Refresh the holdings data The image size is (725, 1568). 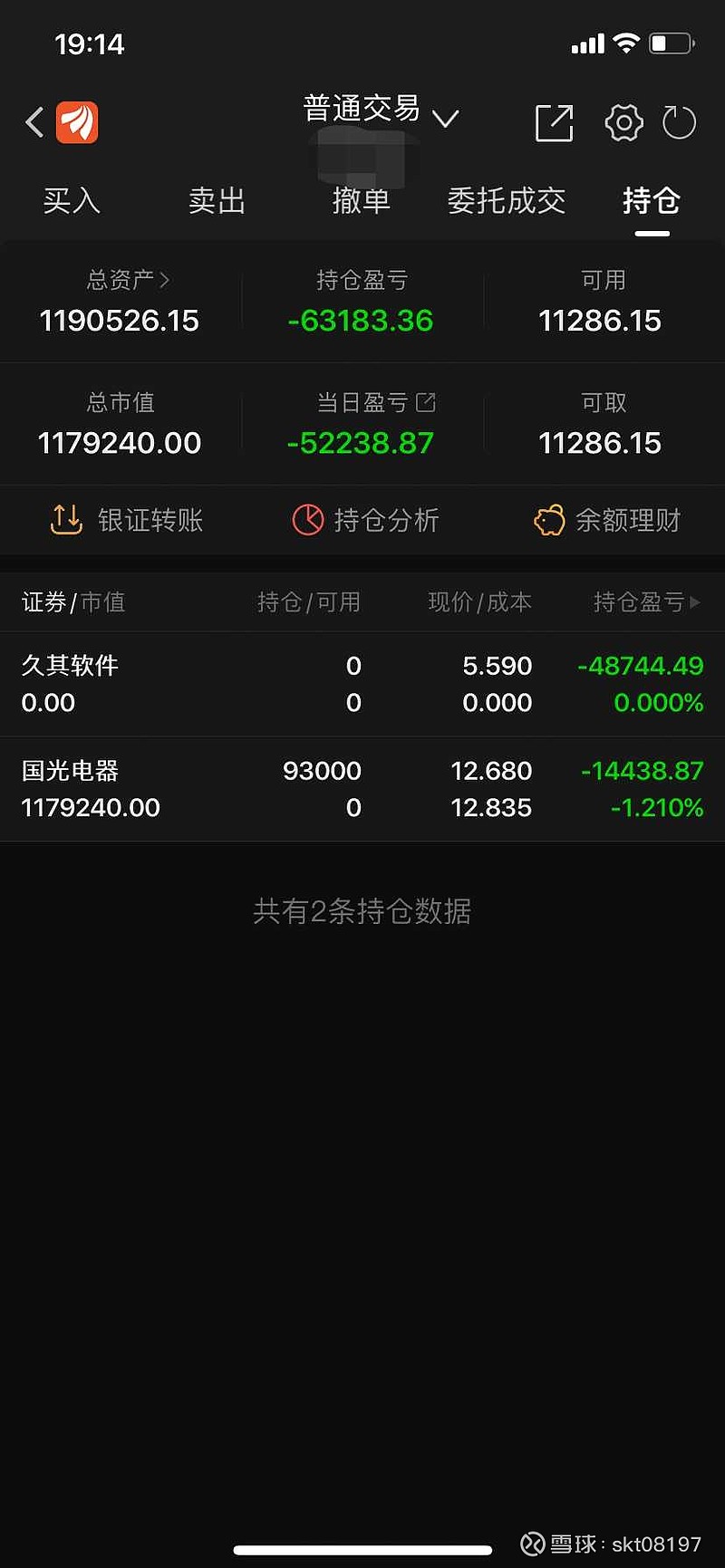(679, 123)
